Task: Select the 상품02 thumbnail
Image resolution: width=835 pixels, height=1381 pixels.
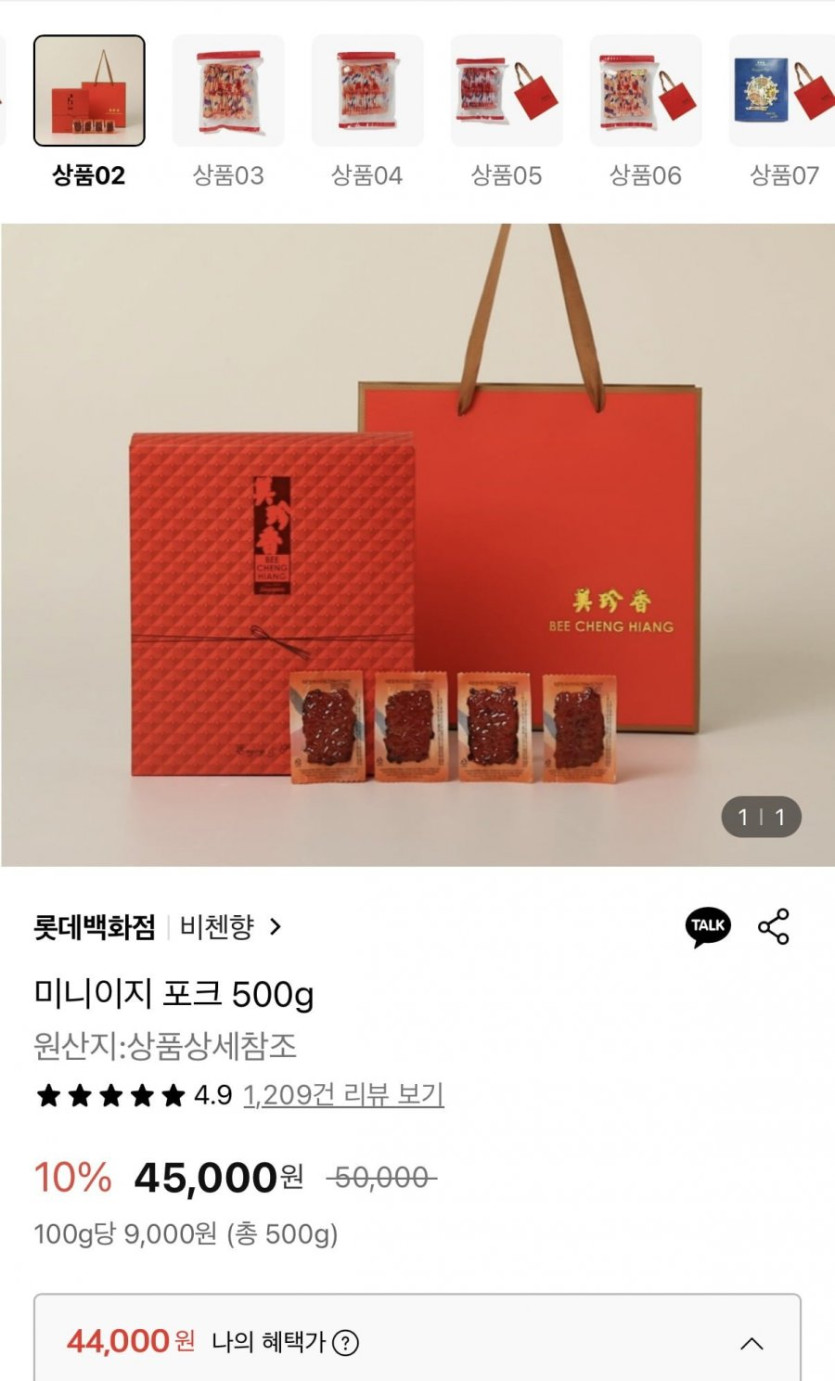Action: 89,91
